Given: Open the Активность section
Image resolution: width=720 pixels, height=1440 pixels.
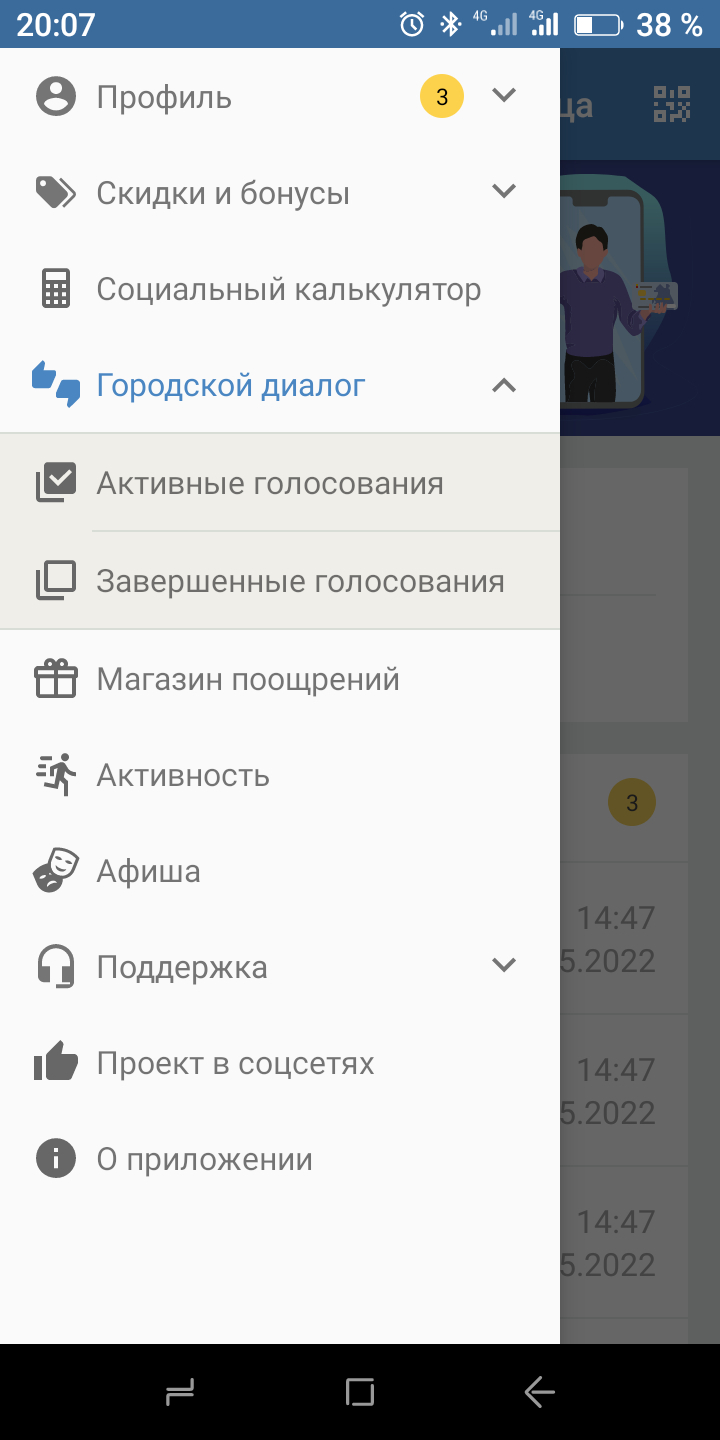Looking at the screenshot, I should (x=183, y=775).
